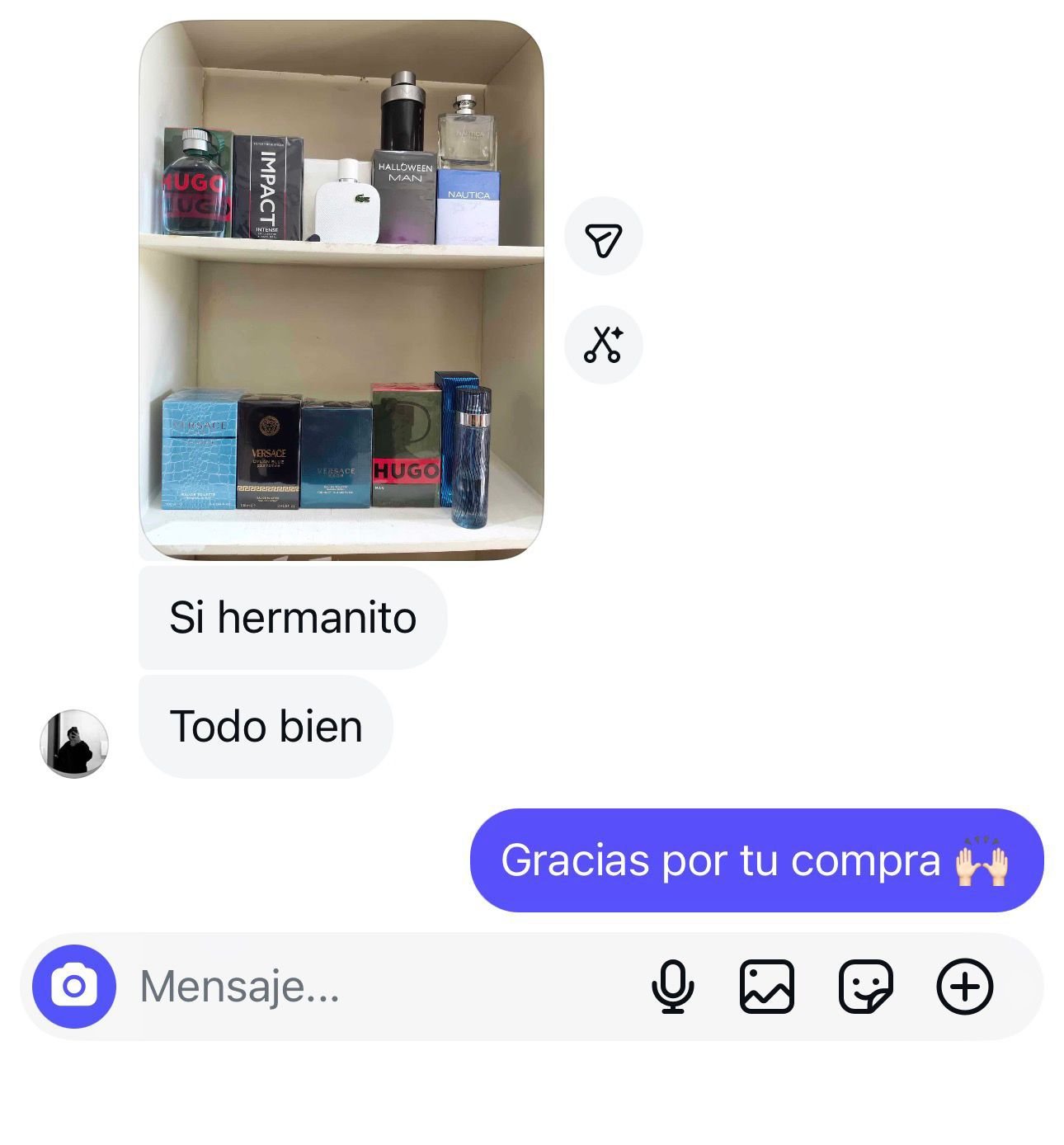
Task: Open more options with the plus icon
Action: pos(964,986)
